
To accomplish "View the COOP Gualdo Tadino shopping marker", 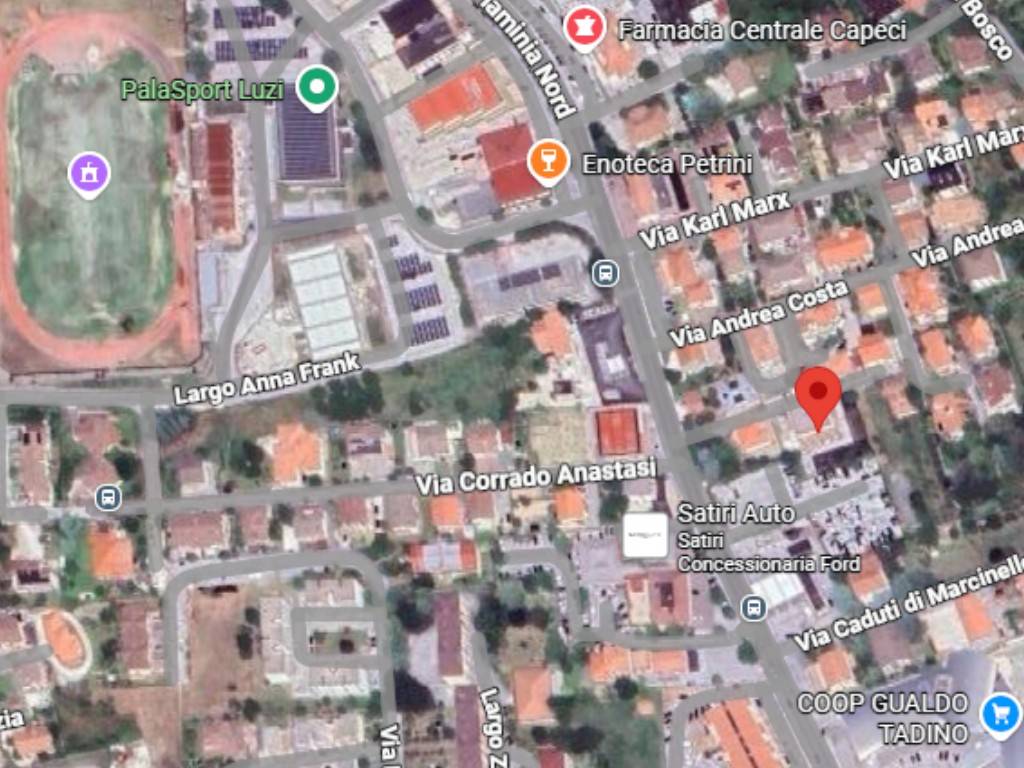I will pos(999,714).
